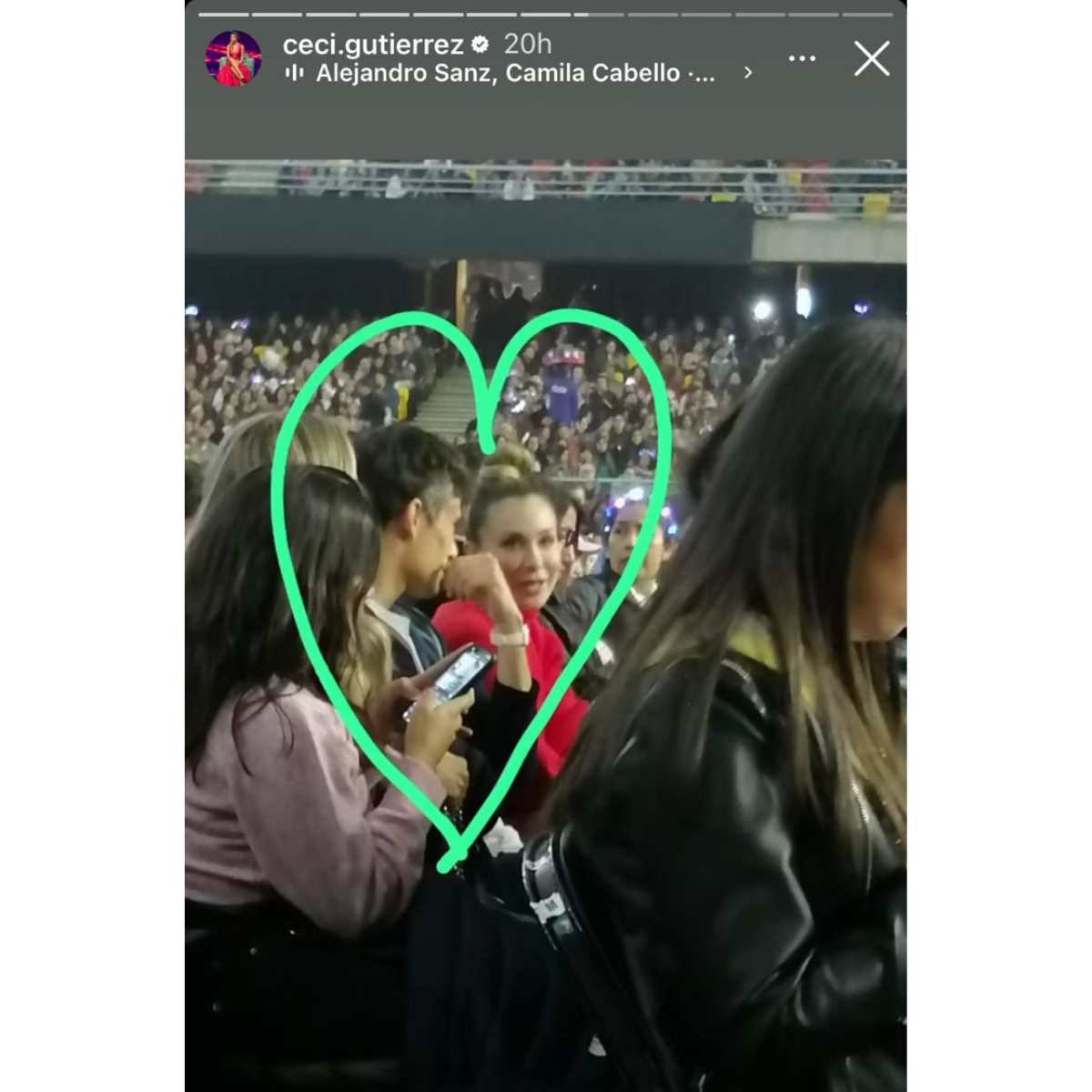Tap the ceci.gutierrez username

click(x=373, y=44)
